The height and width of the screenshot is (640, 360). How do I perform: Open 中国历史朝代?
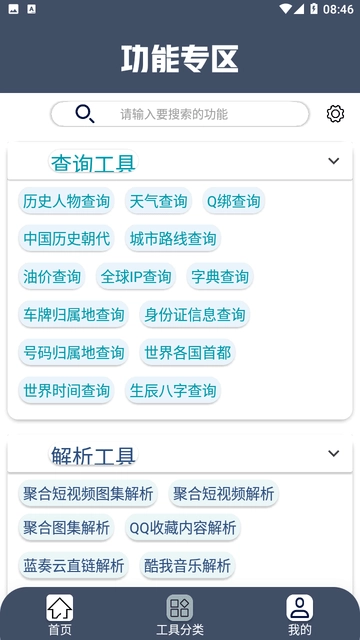66,239
